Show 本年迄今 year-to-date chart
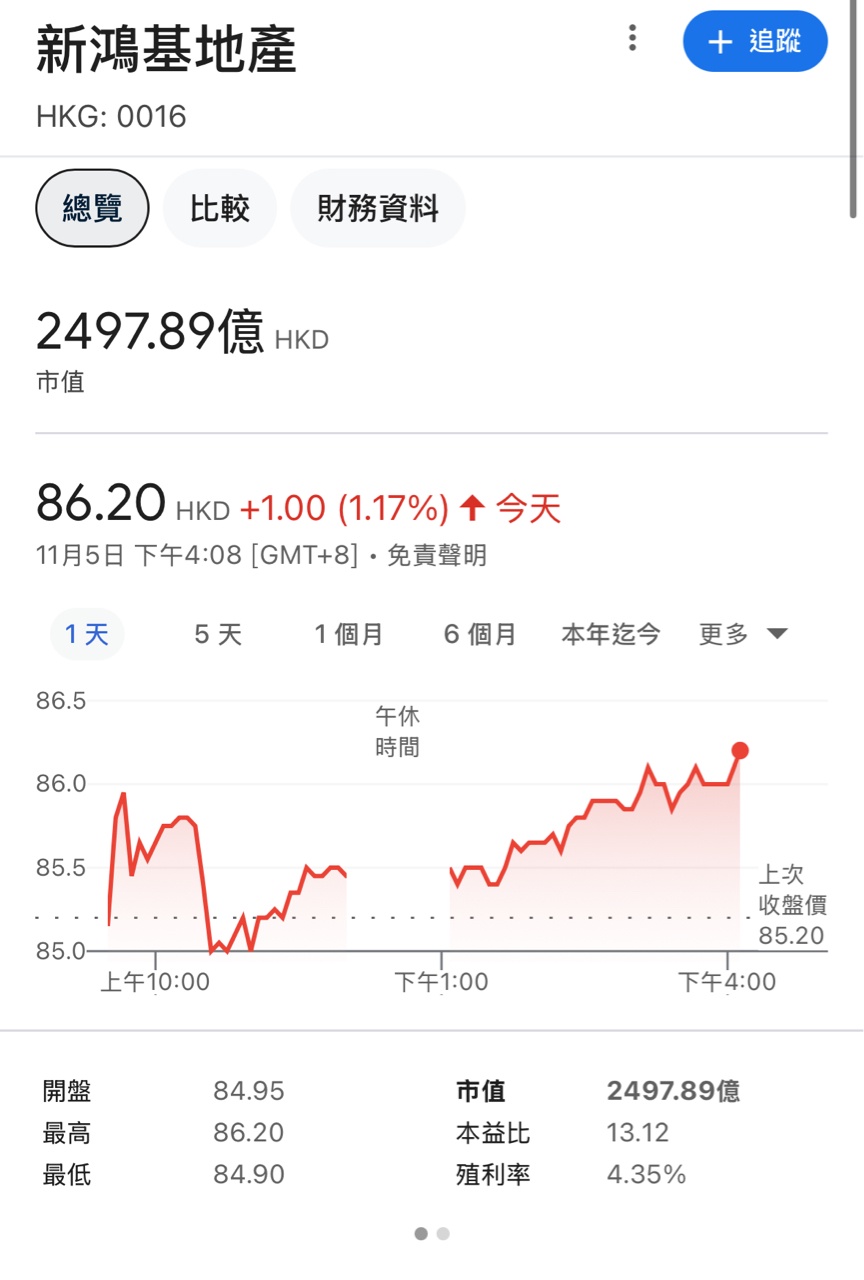The width and height of the screenshot is (864, 1280). point(610,634)
